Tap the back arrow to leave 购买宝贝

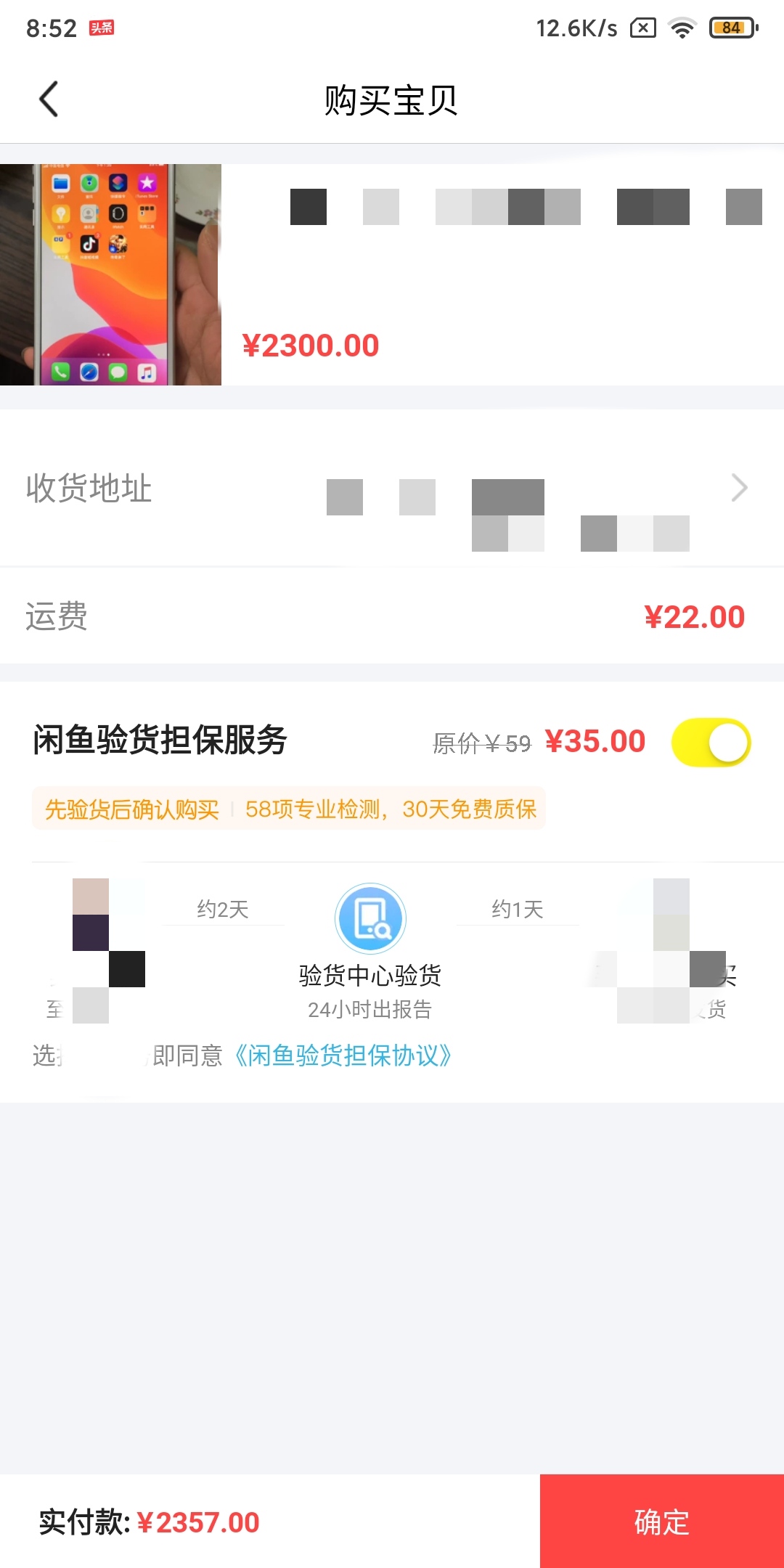tap(49, 99)
